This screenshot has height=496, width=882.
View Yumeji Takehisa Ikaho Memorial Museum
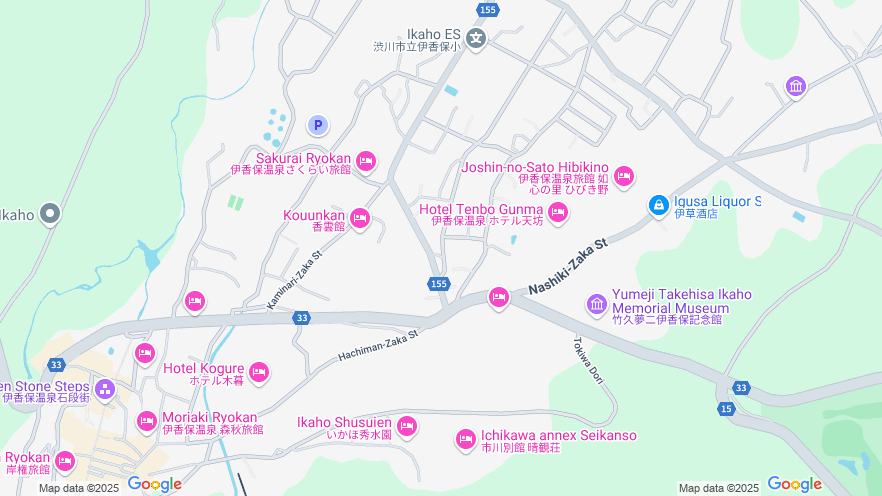597,303
